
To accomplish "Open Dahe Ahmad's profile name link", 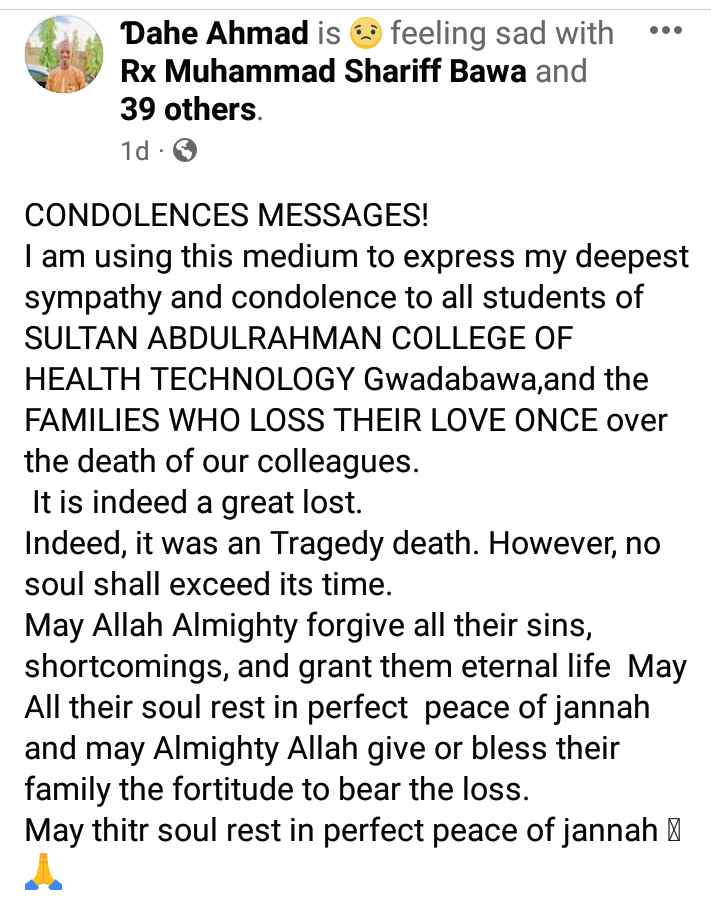I will pos(215,33).
